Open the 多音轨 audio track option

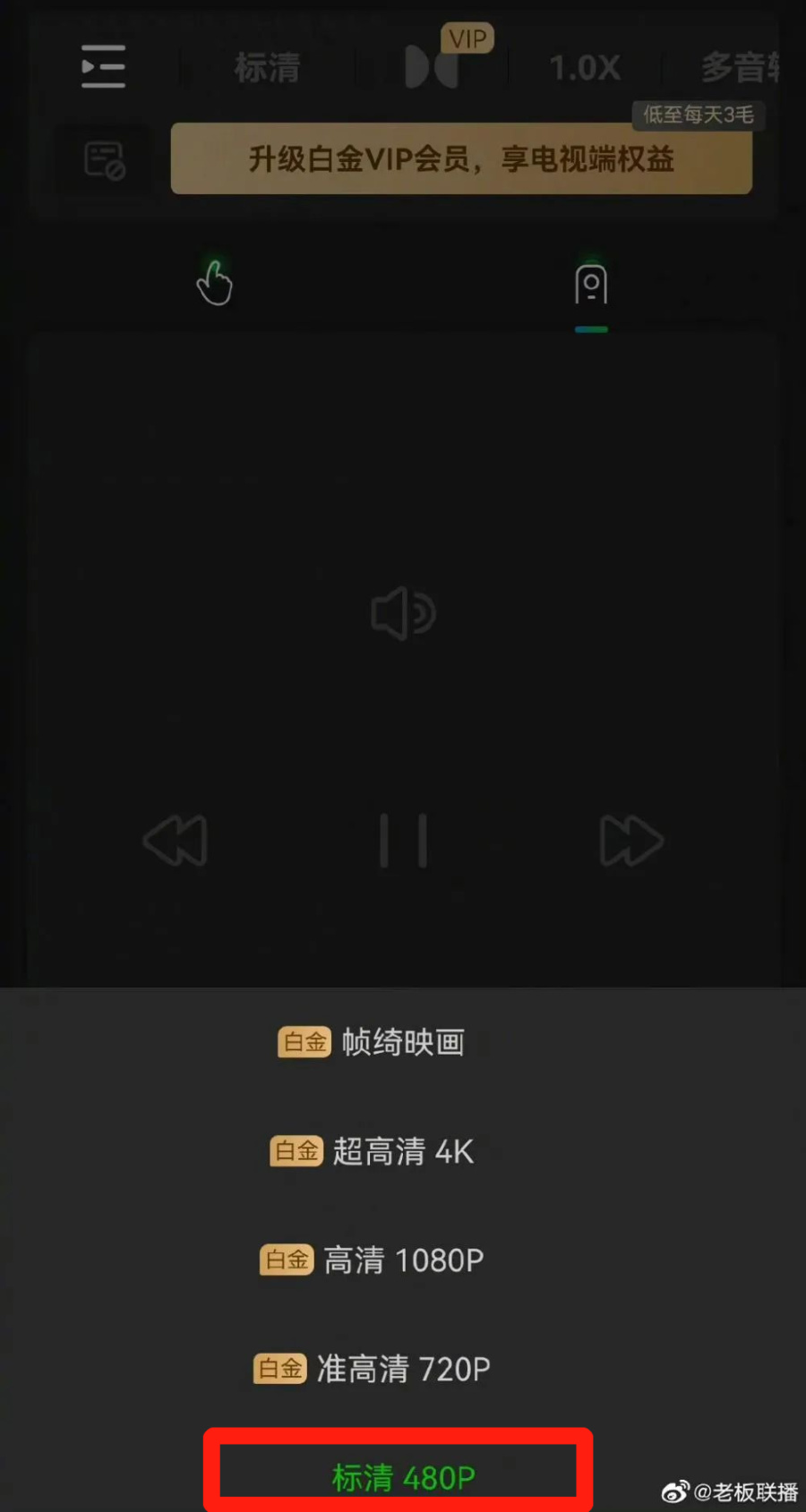pyautogui.click(x=740, y=68)
